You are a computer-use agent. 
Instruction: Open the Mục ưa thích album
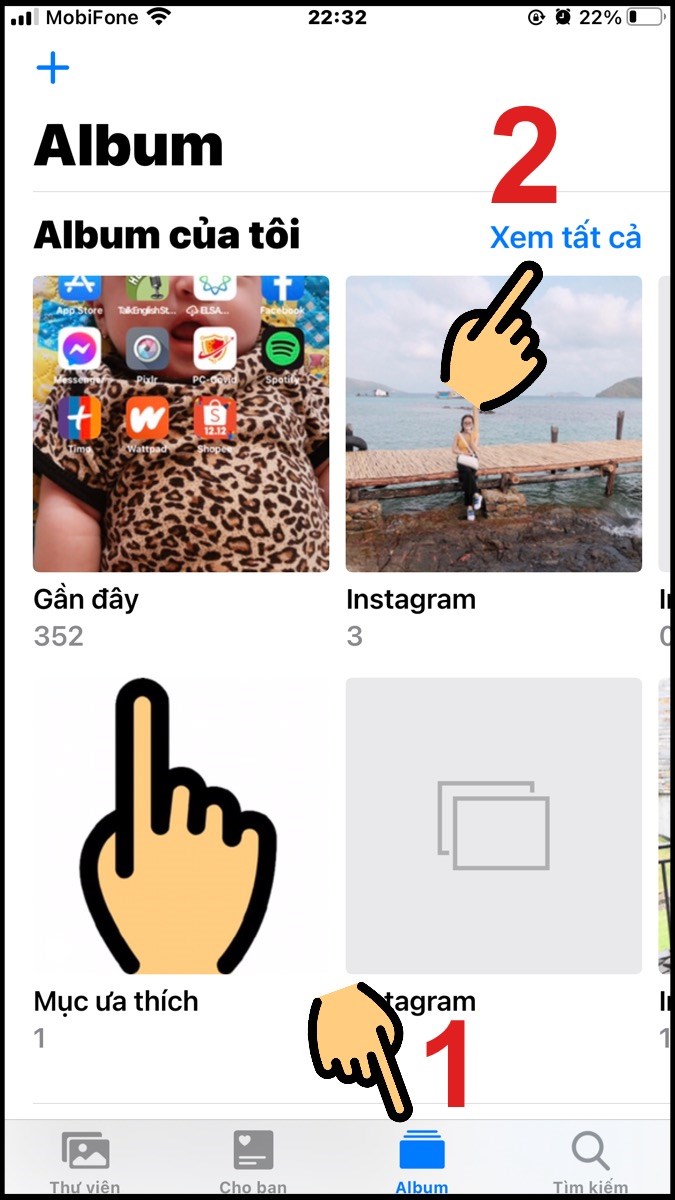[181, 826]
